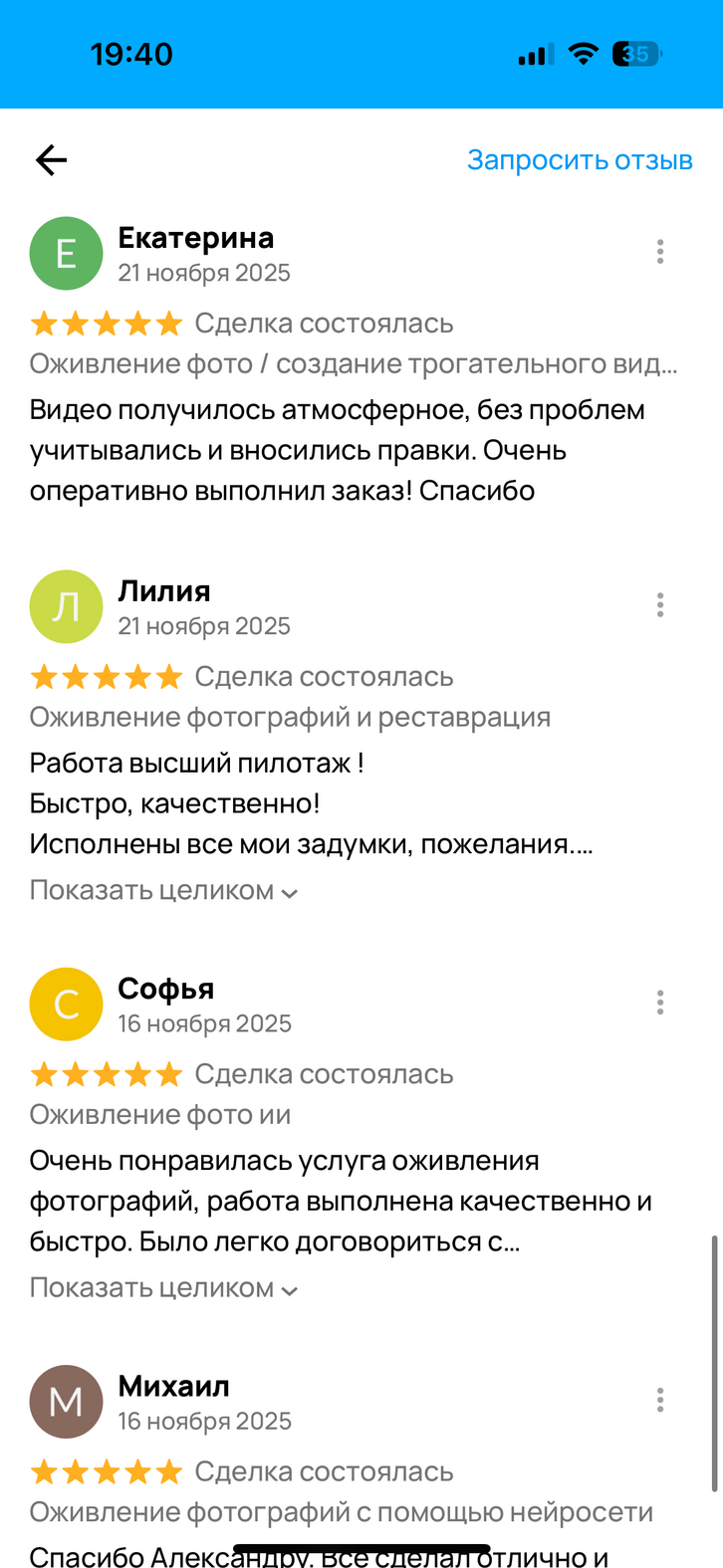Open options menu for Михаил's review
Image resolution: width=723 pixels, height=1568 pixels.
pyautogui.click(x=660, y=1401)
